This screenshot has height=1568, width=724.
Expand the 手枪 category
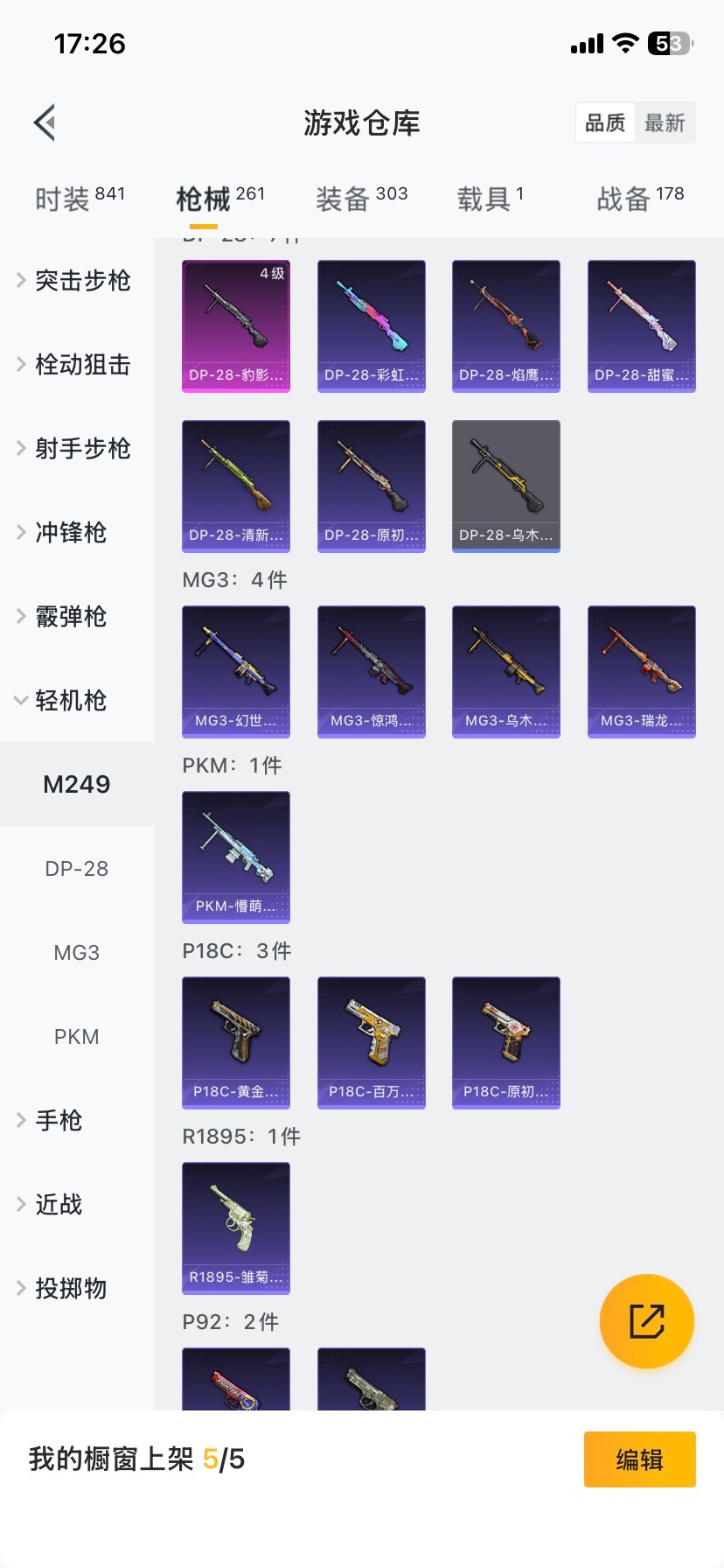click(58, 1121)
